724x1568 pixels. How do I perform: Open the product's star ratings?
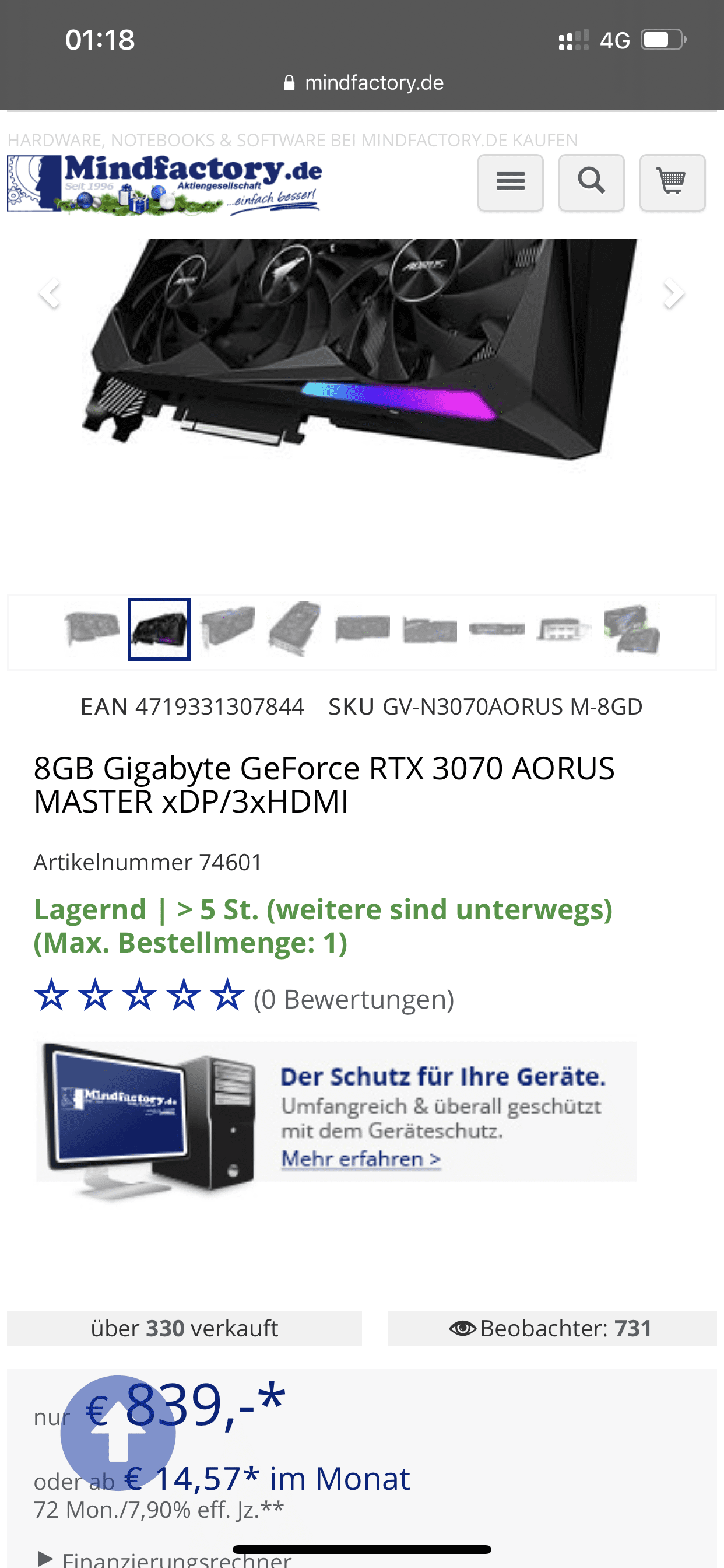pos(139,996)
